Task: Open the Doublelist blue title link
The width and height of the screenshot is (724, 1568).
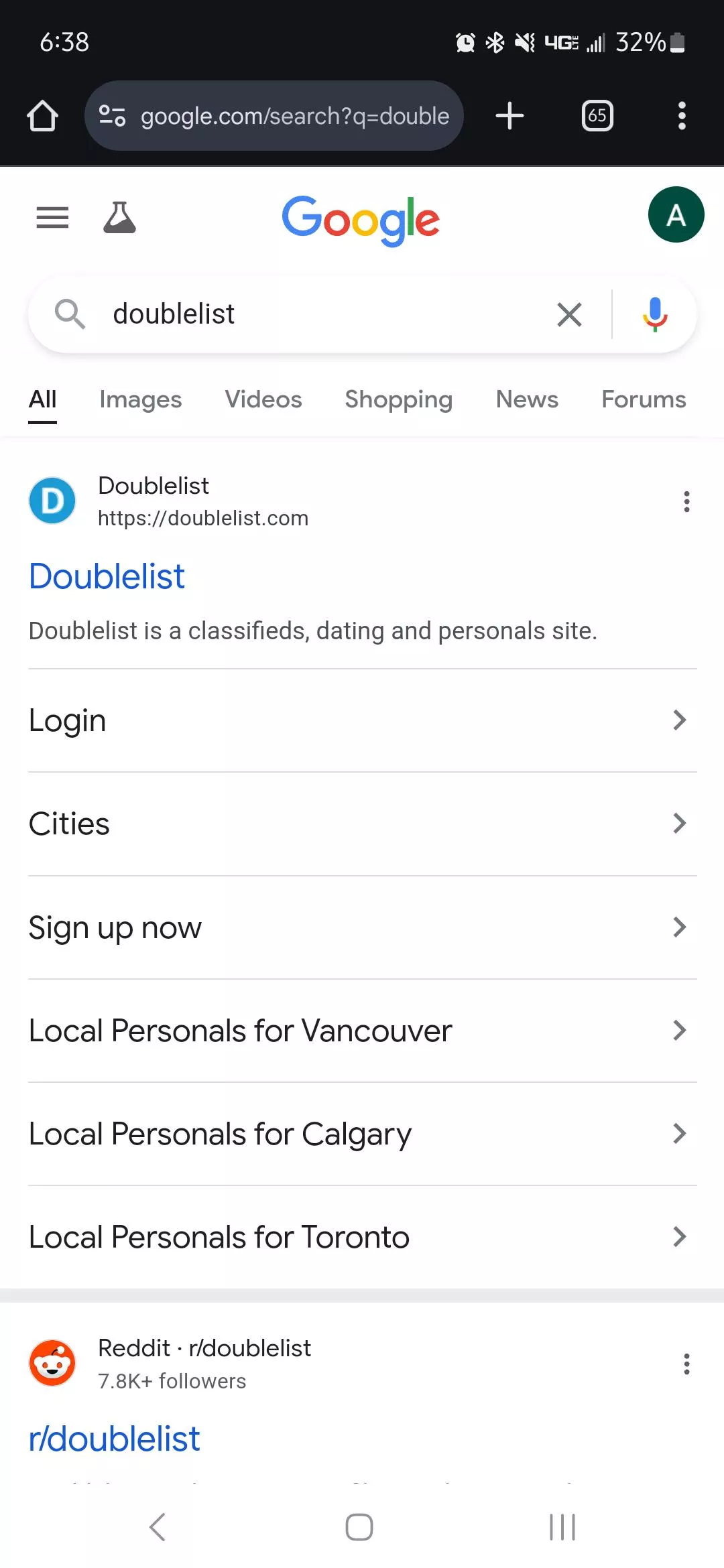Action: 107,576
